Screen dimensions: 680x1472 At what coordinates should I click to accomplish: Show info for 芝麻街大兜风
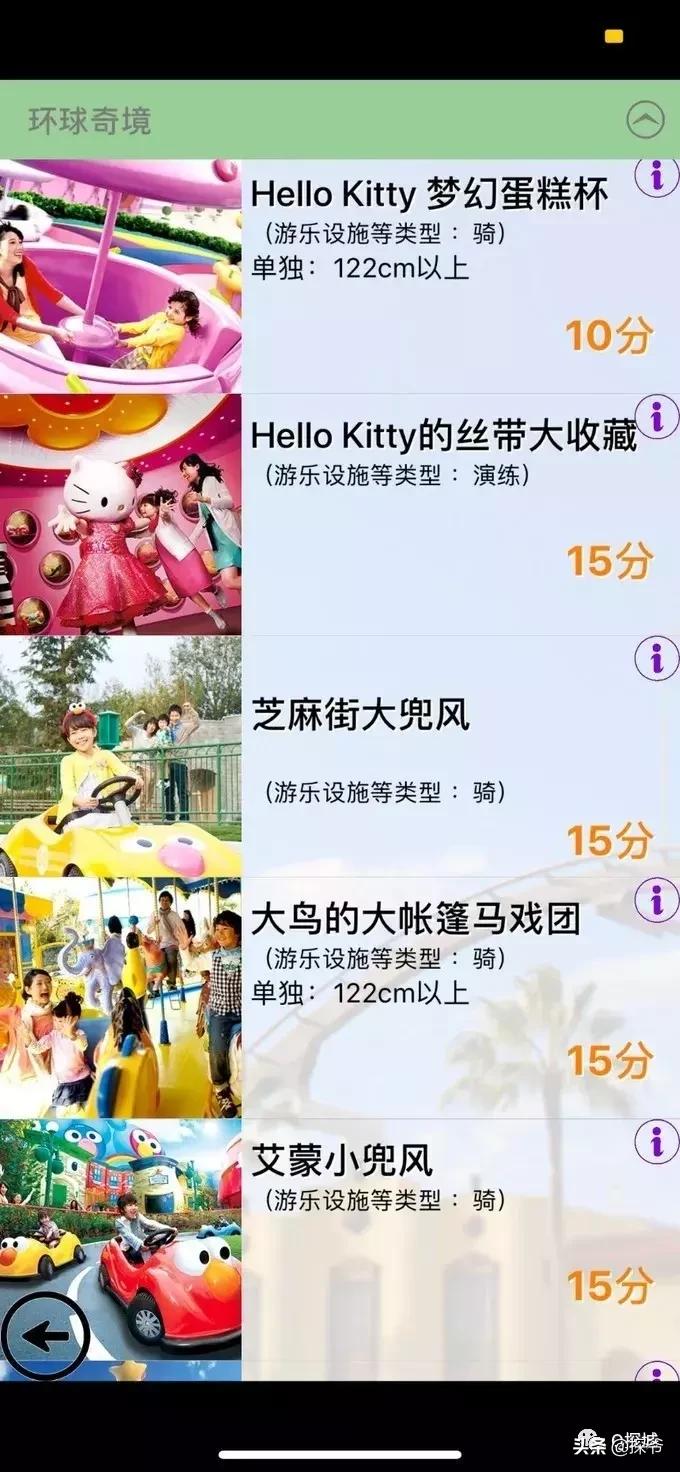[656, 659]
